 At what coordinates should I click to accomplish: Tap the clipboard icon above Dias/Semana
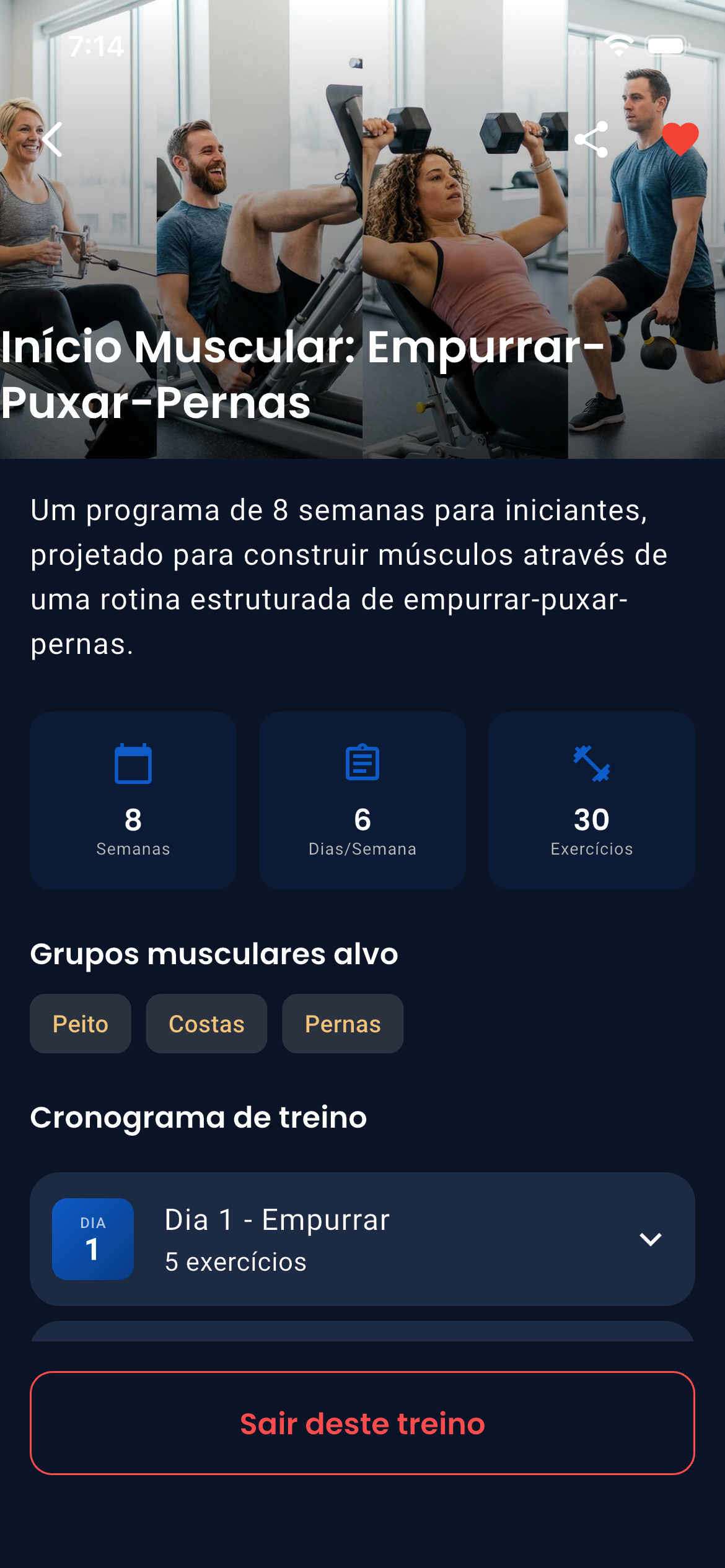pos(362,764)
